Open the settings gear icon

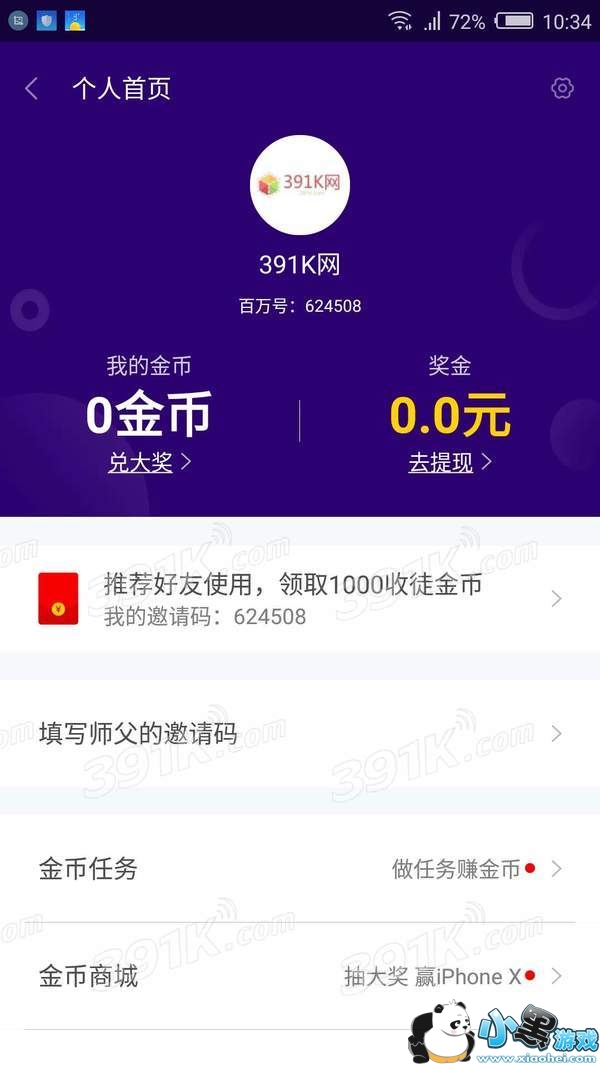pyautogui.click(x=562, y=88)
